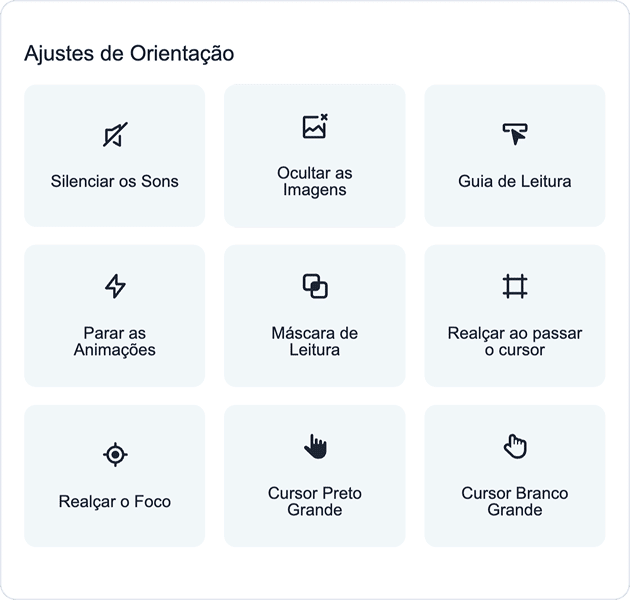Viewport: 630px width, 600px height.
Task: Tap Parar as Animações tile
Action: click(115, 316)
